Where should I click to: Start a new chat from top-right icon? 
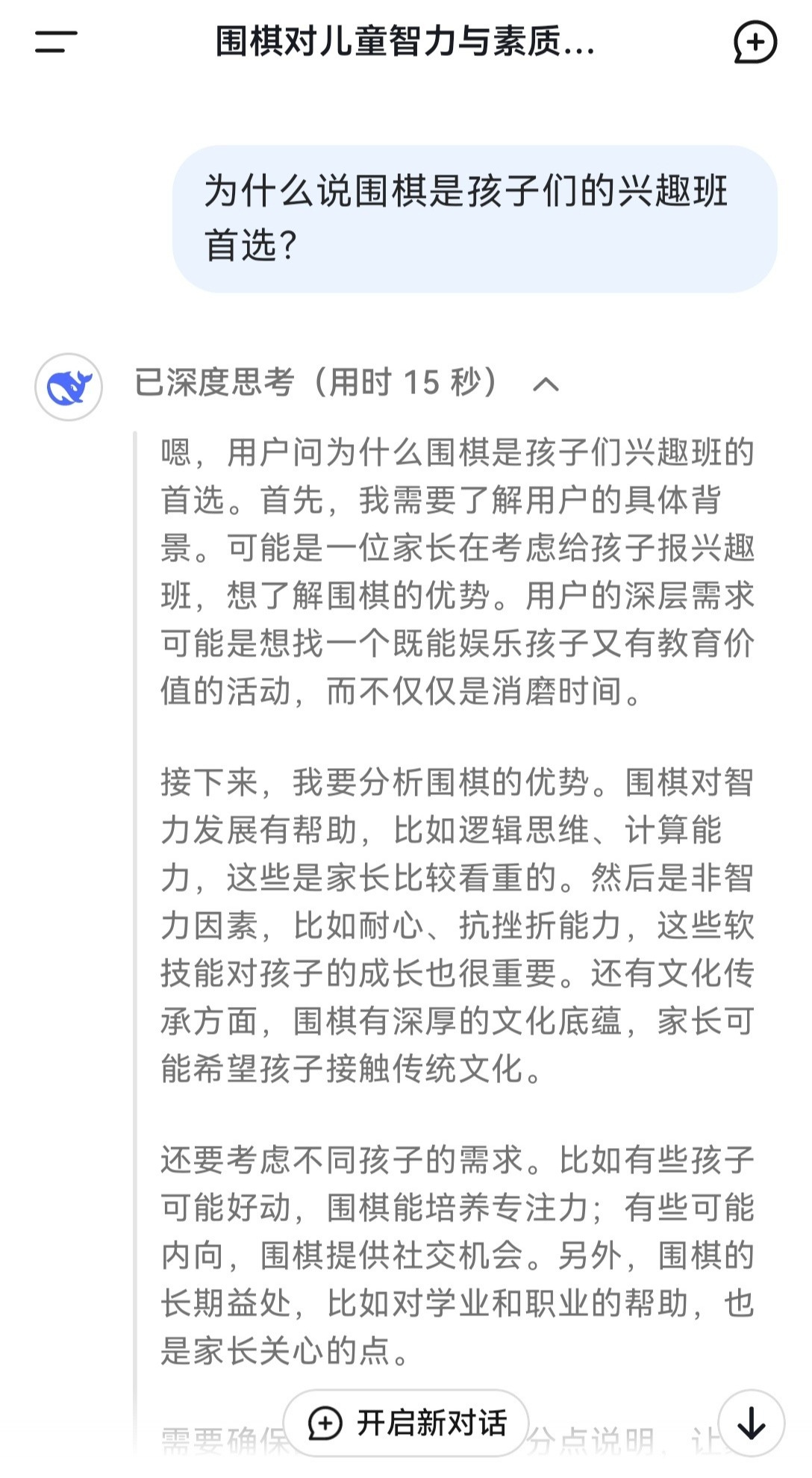point(755,42)
